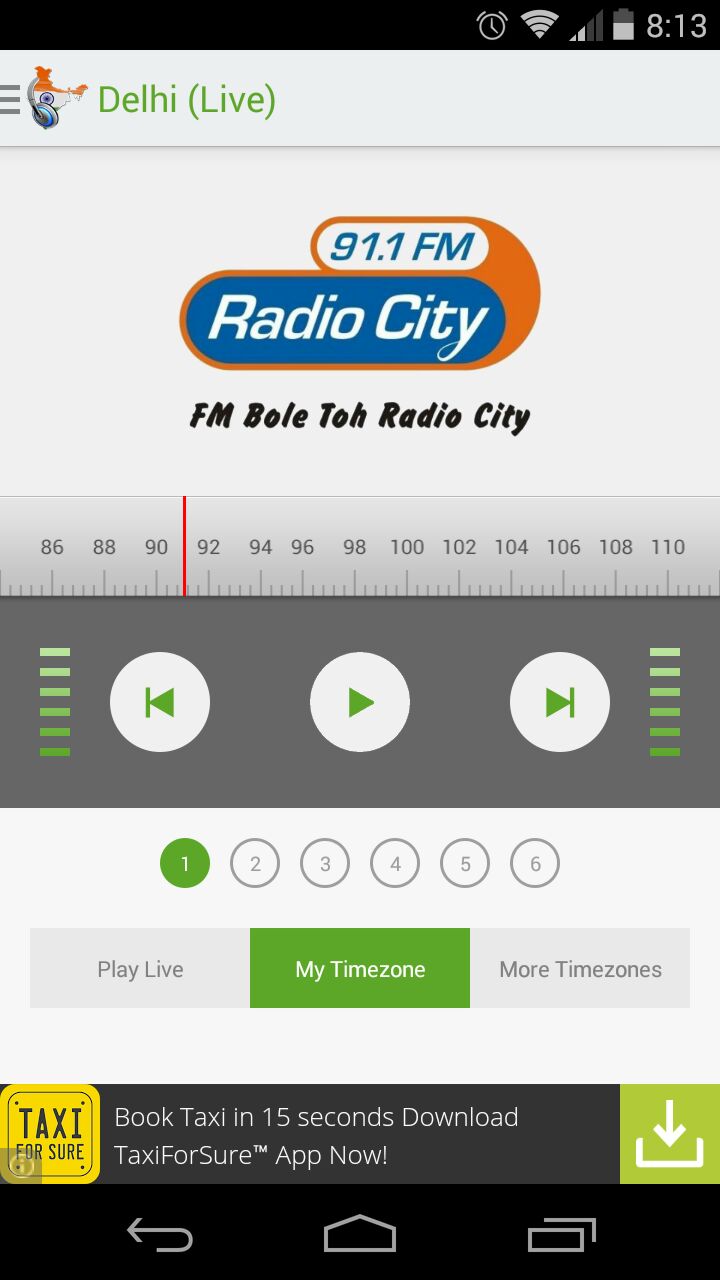
Task: Go back using the system back button
Action: pos(160,1235)
